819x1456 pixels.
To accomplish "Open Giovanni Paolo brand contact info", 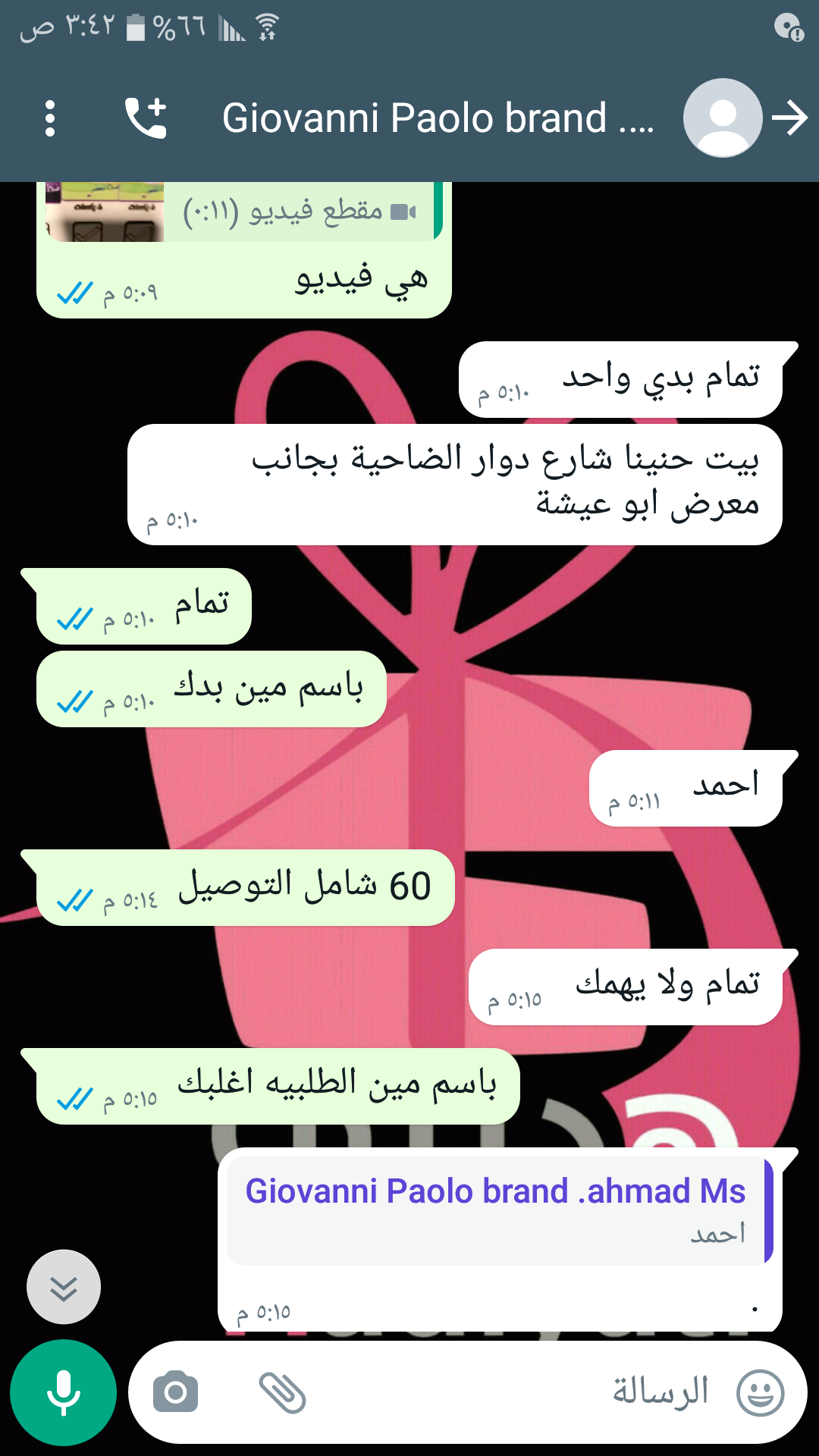I will pyautogui.click(x=438, y=119).
